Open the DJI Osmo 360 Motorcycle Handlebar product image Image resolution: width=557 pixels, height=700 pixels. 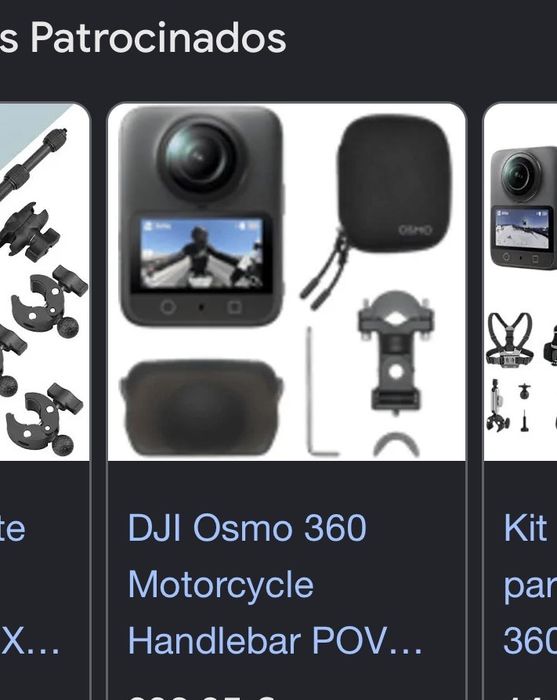(287, 282)
